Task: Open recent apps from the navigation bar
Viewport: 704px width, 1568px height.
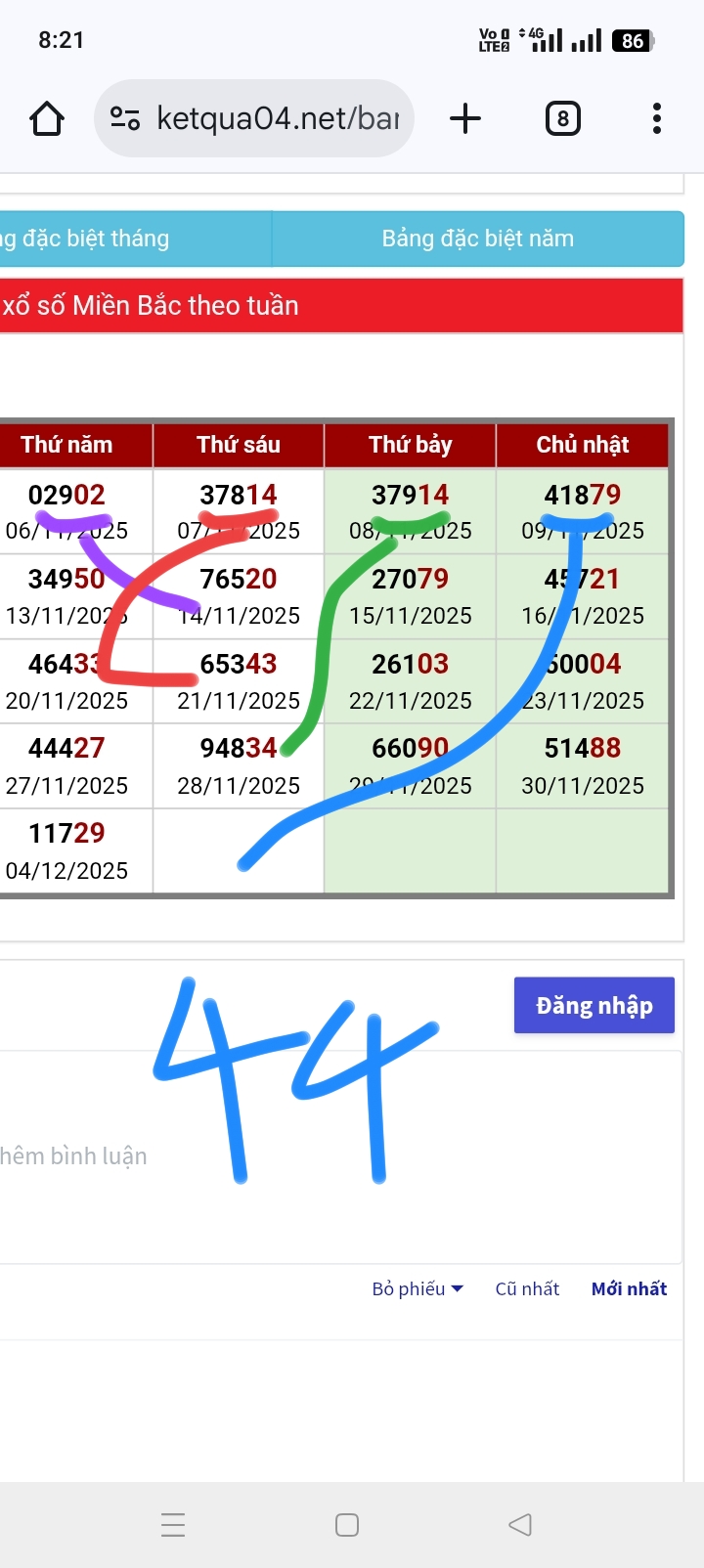Action: pos(173,1524)
